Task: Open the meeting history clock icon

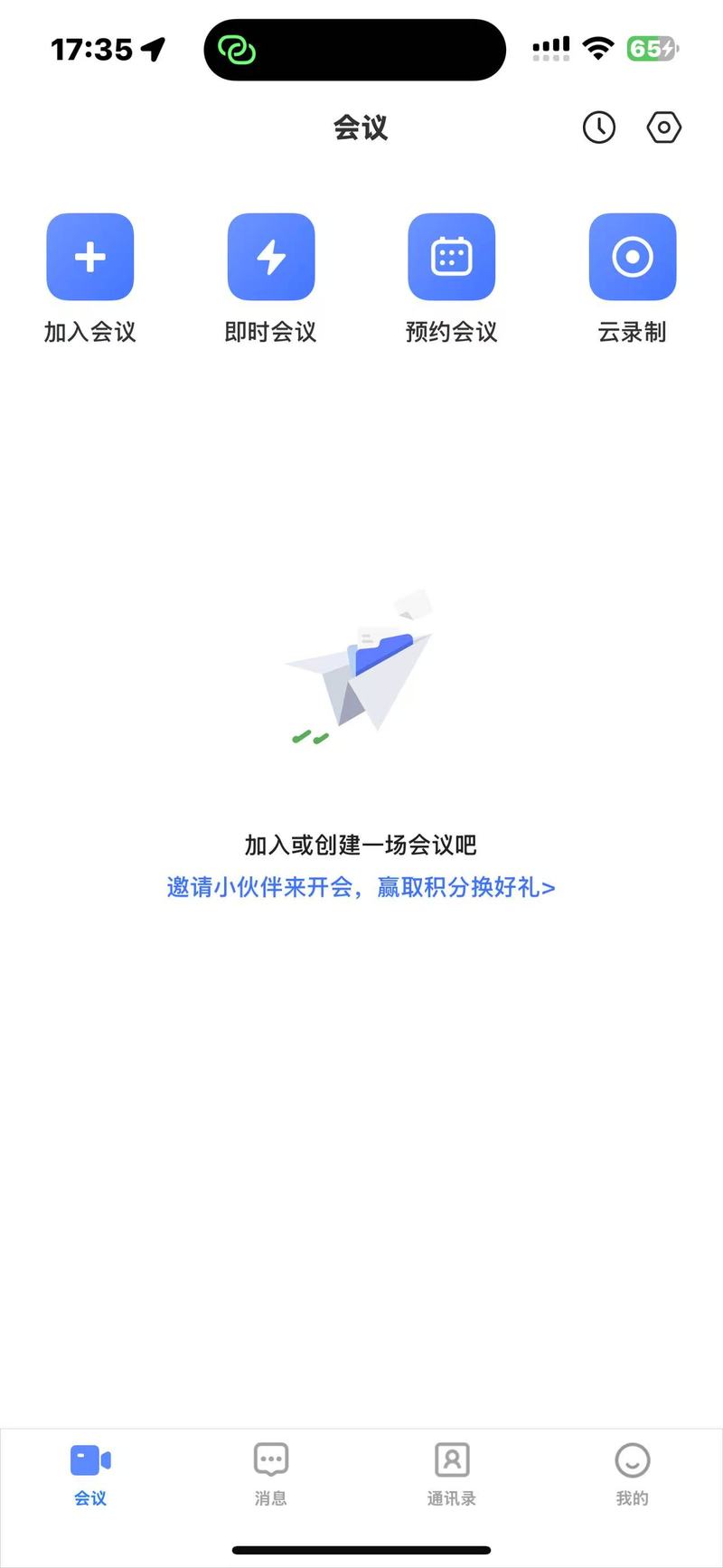Action: point(599,128)
